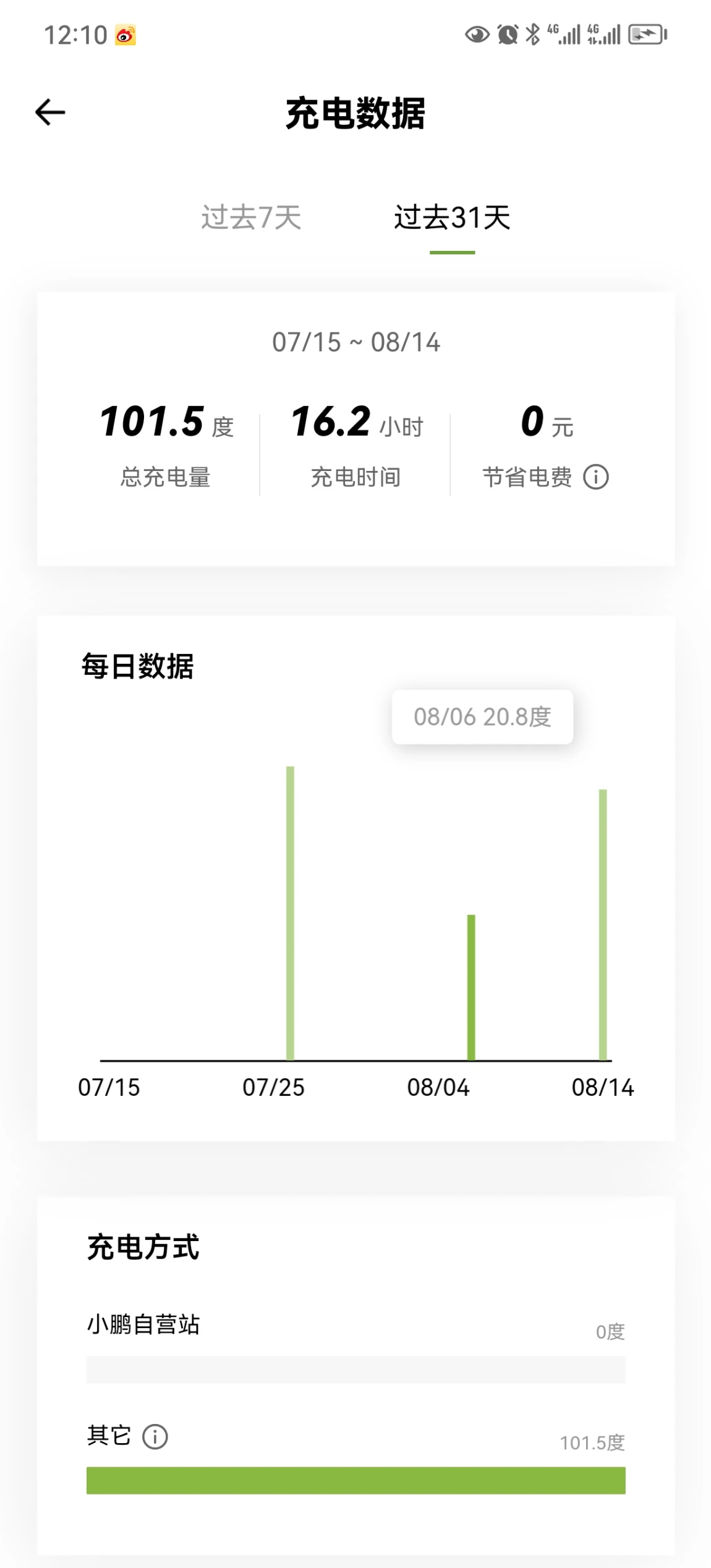The width and height of the screenshot is (711, 1568).
Task: Select the 08/06 bar in the daily chart
Action: [471, 987]
